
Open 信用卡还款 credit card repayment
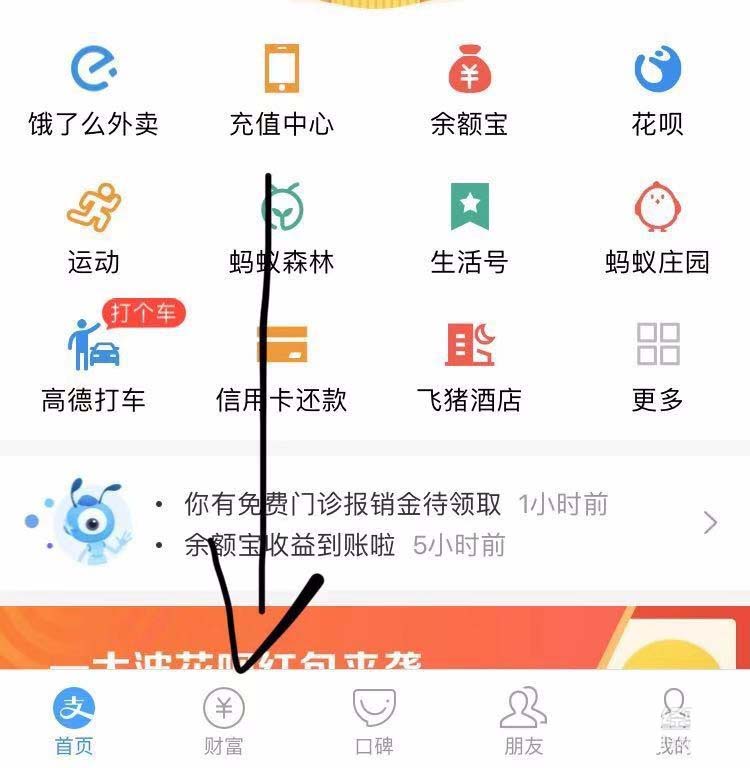click(281, 363)
